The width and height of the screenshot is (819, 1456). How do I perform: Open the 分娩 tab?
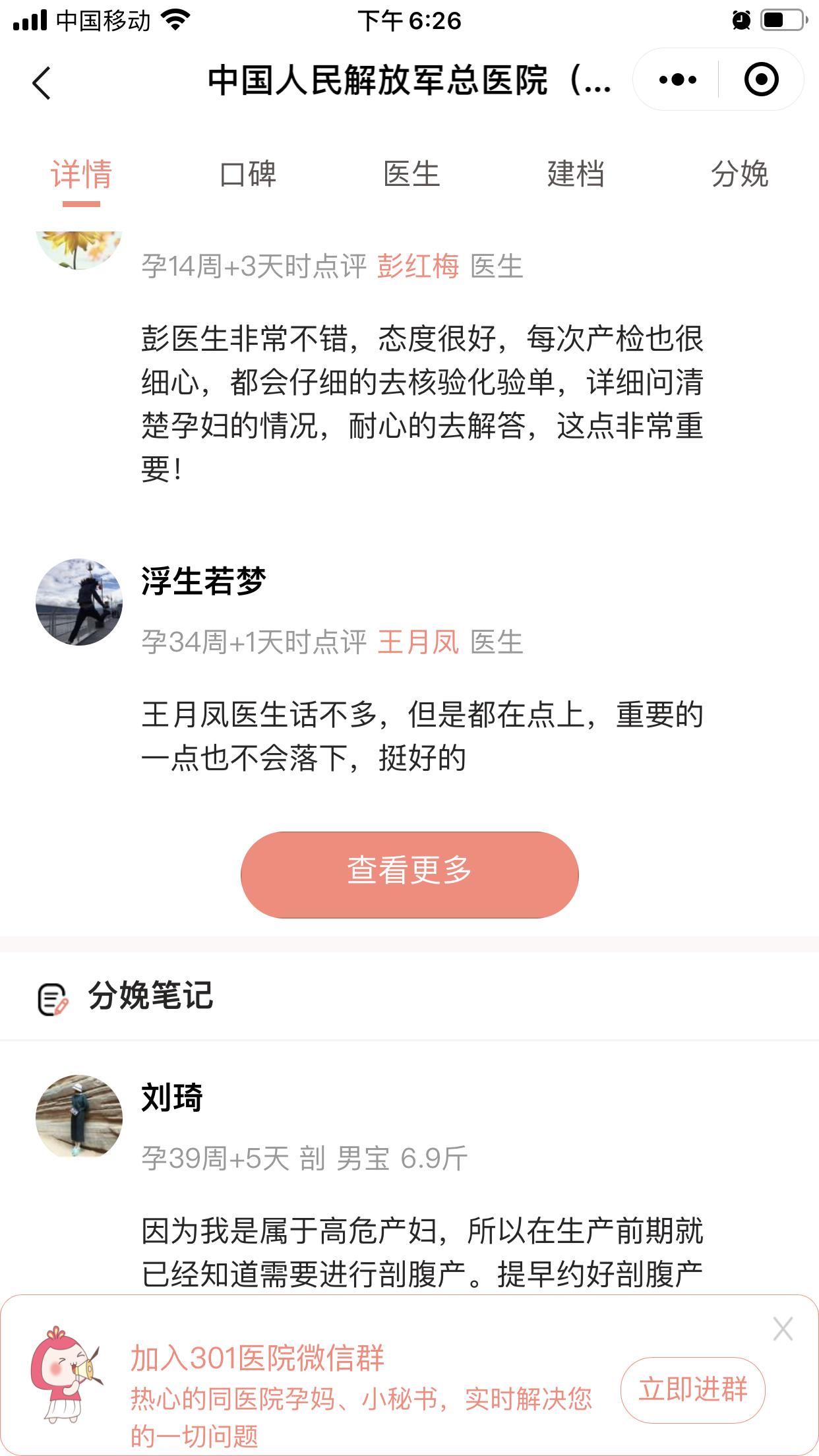coord(739,175)
